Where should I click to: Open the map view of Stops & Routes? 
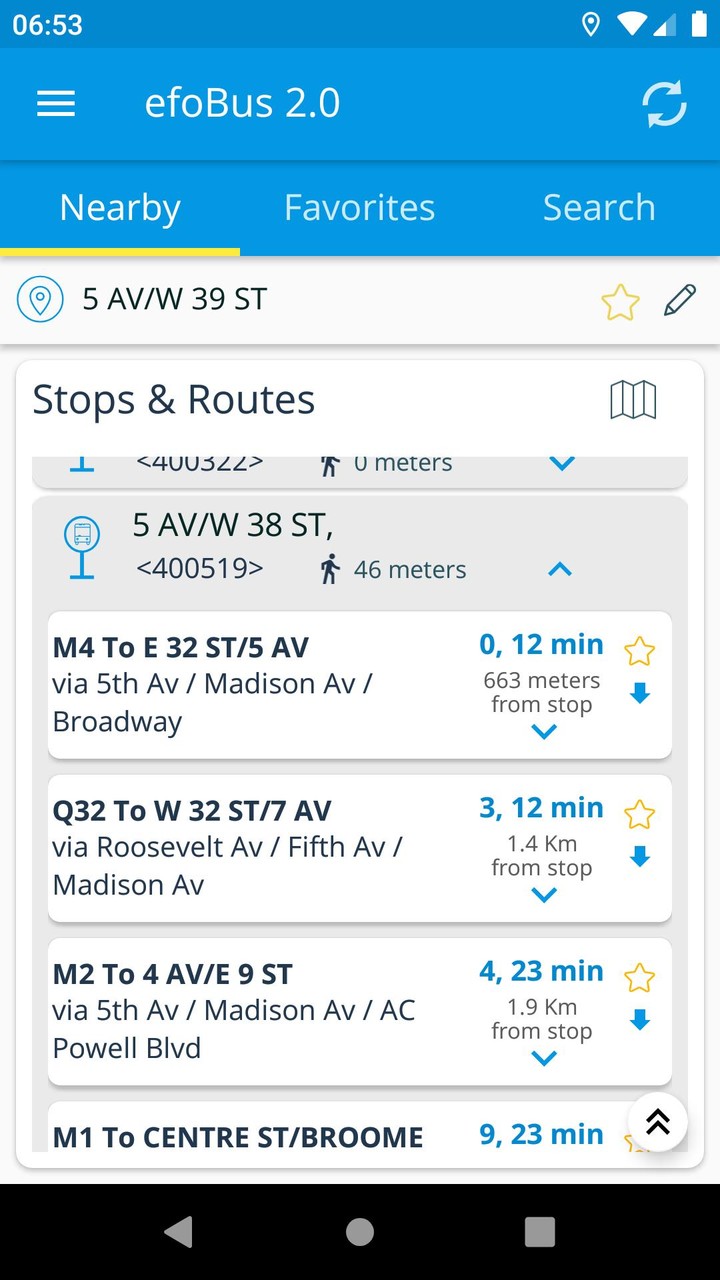[633, 398]
